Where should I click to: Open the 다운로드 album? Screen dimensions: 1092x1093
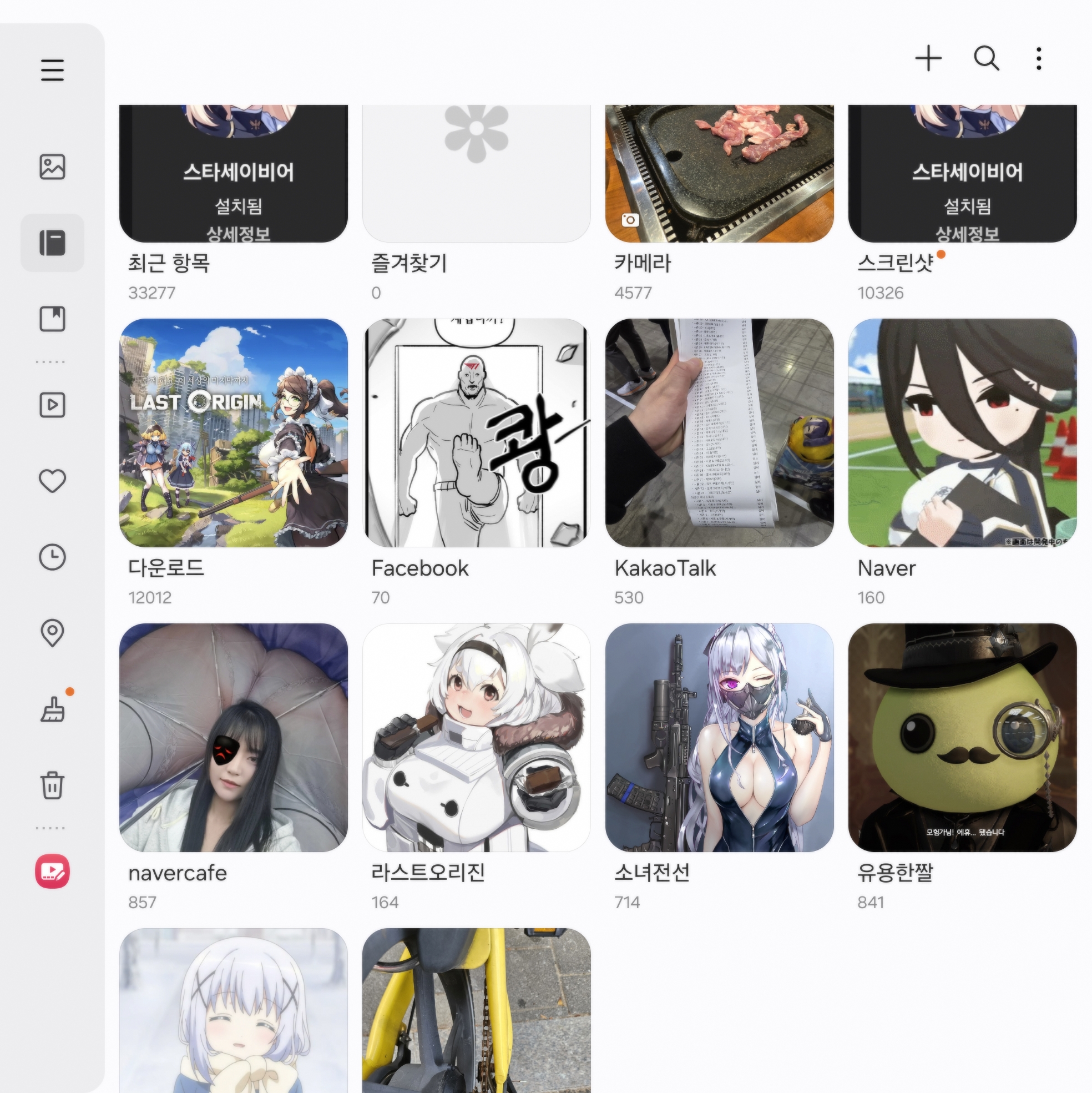pos(234,433)
